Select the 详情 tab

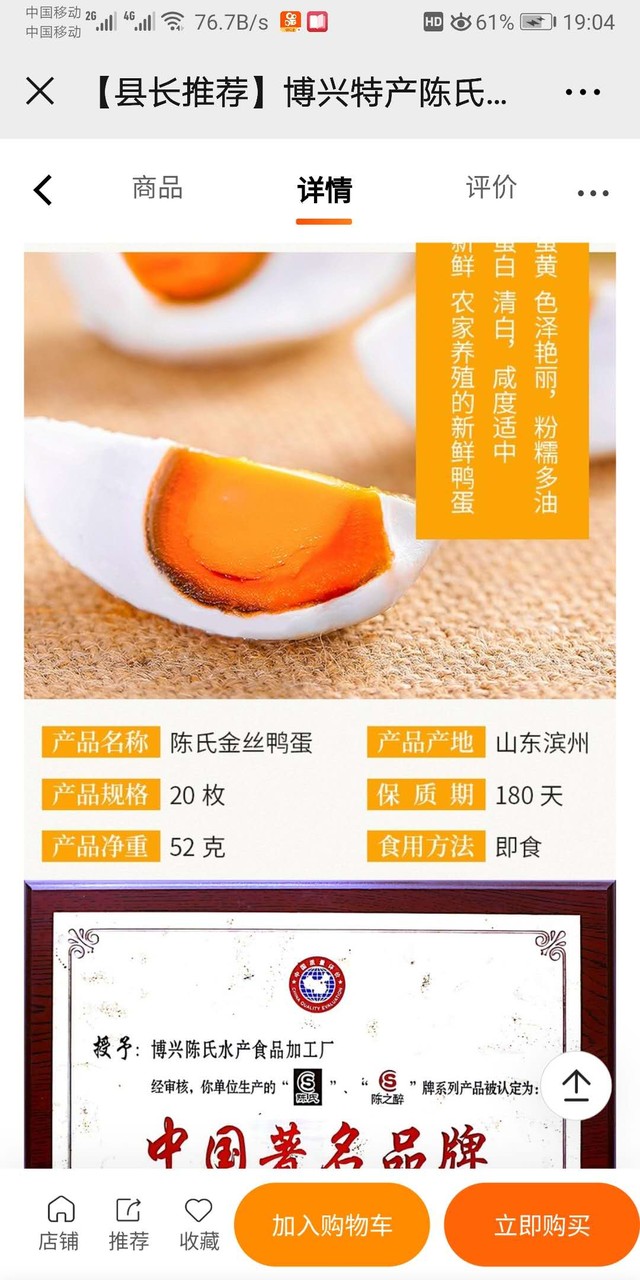click(324, 189)
